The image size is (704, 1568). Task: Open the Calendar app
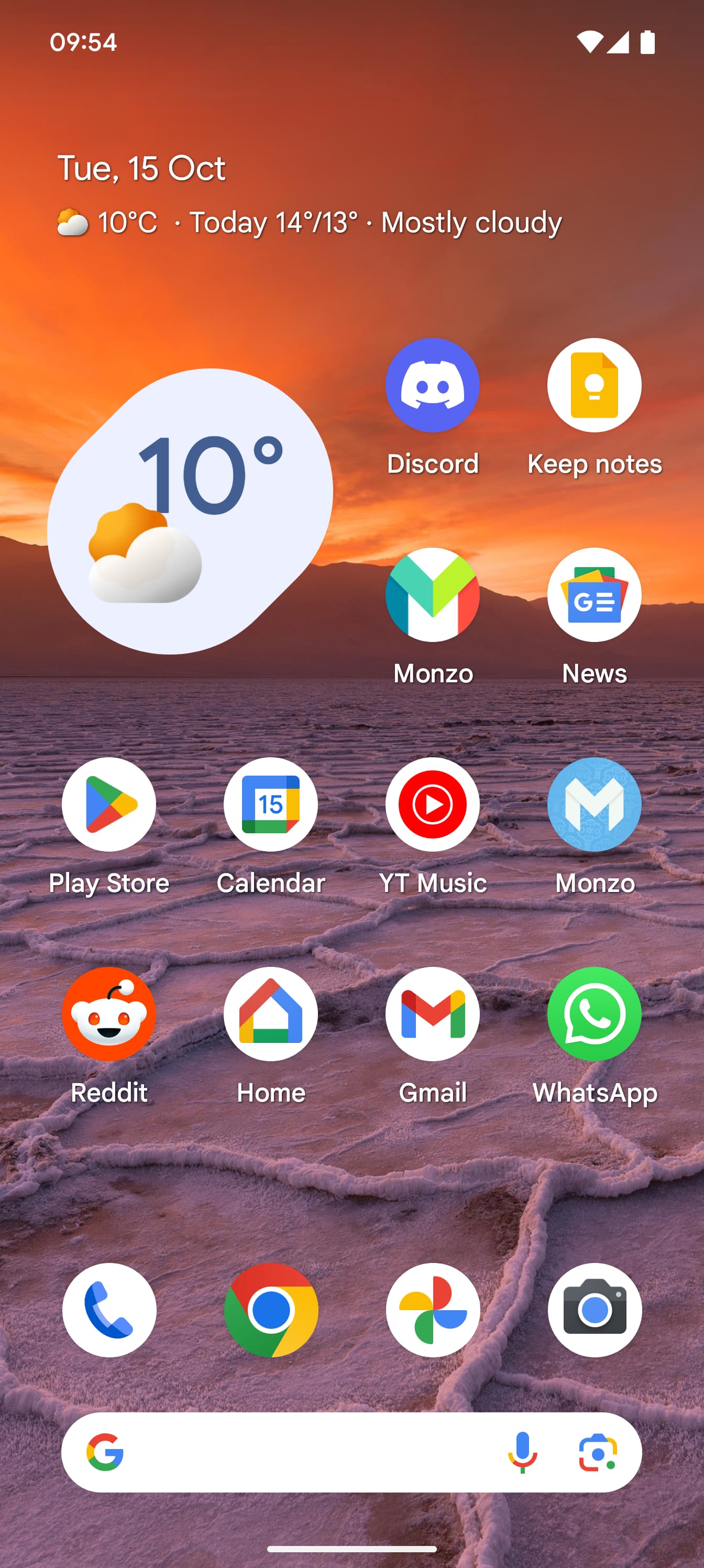270,804
